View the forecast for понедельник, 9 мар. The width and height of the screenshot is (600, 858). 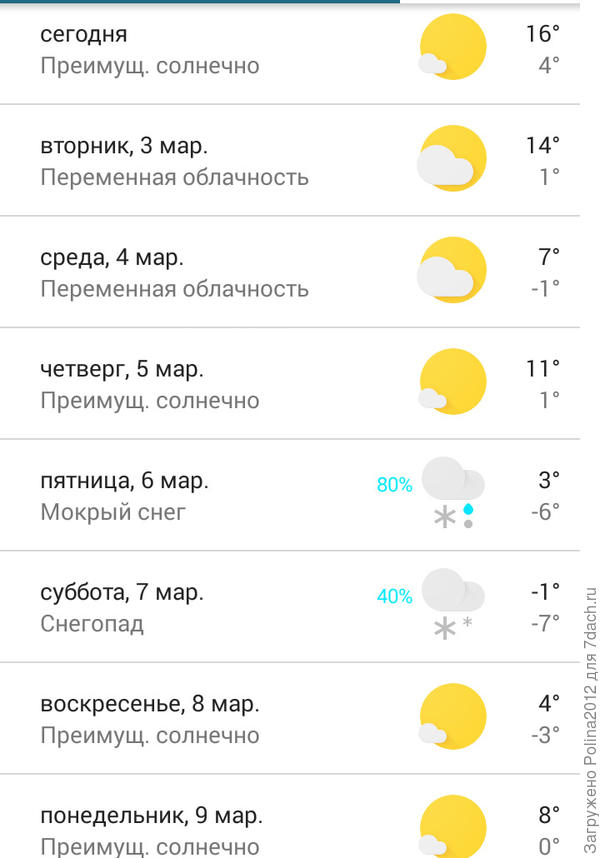click(x=290, y=828)
